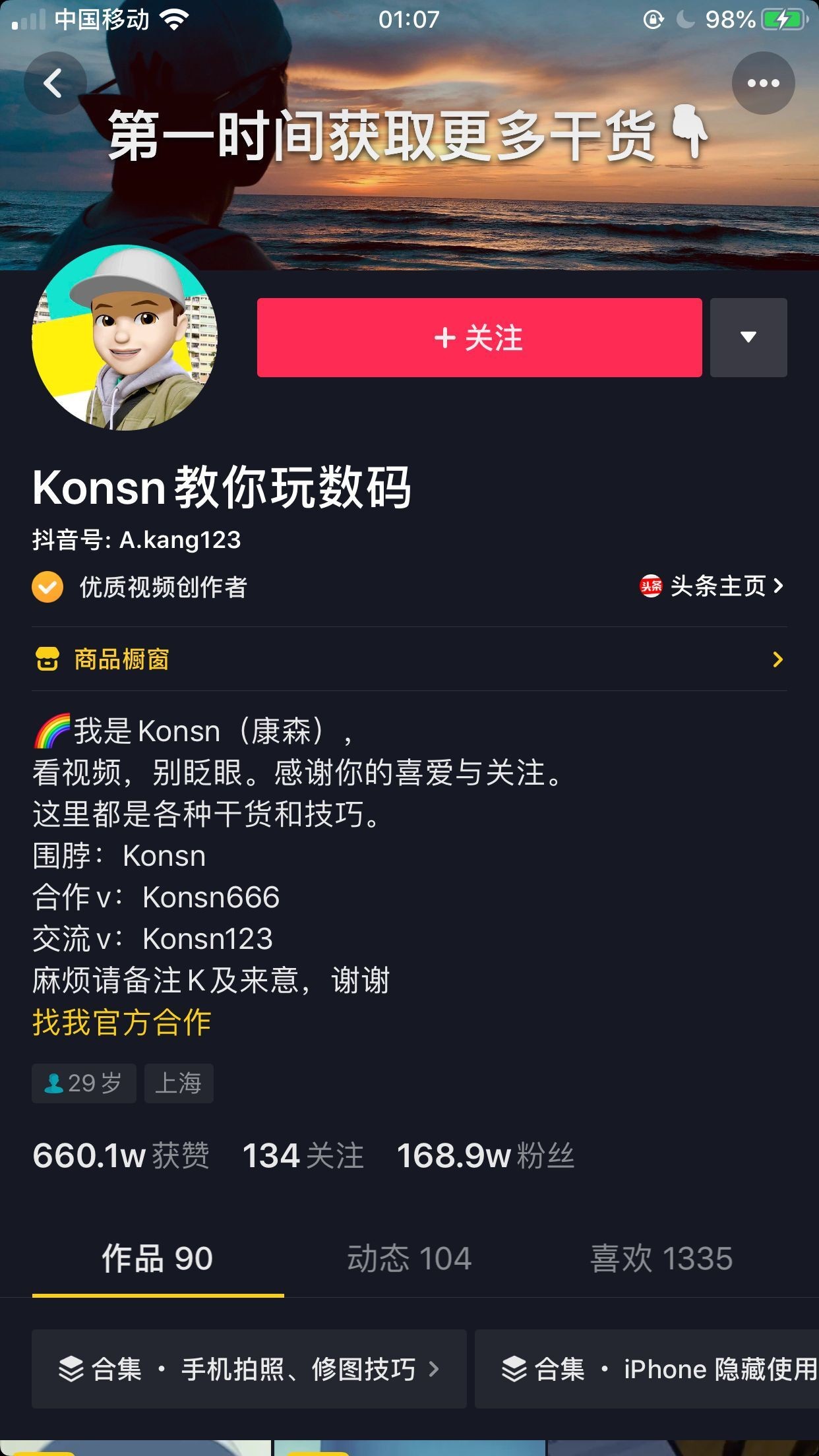View the 168.9w 粉丝 followers list
This screenshot has width=819, height=1456.
click(485, 1156)
